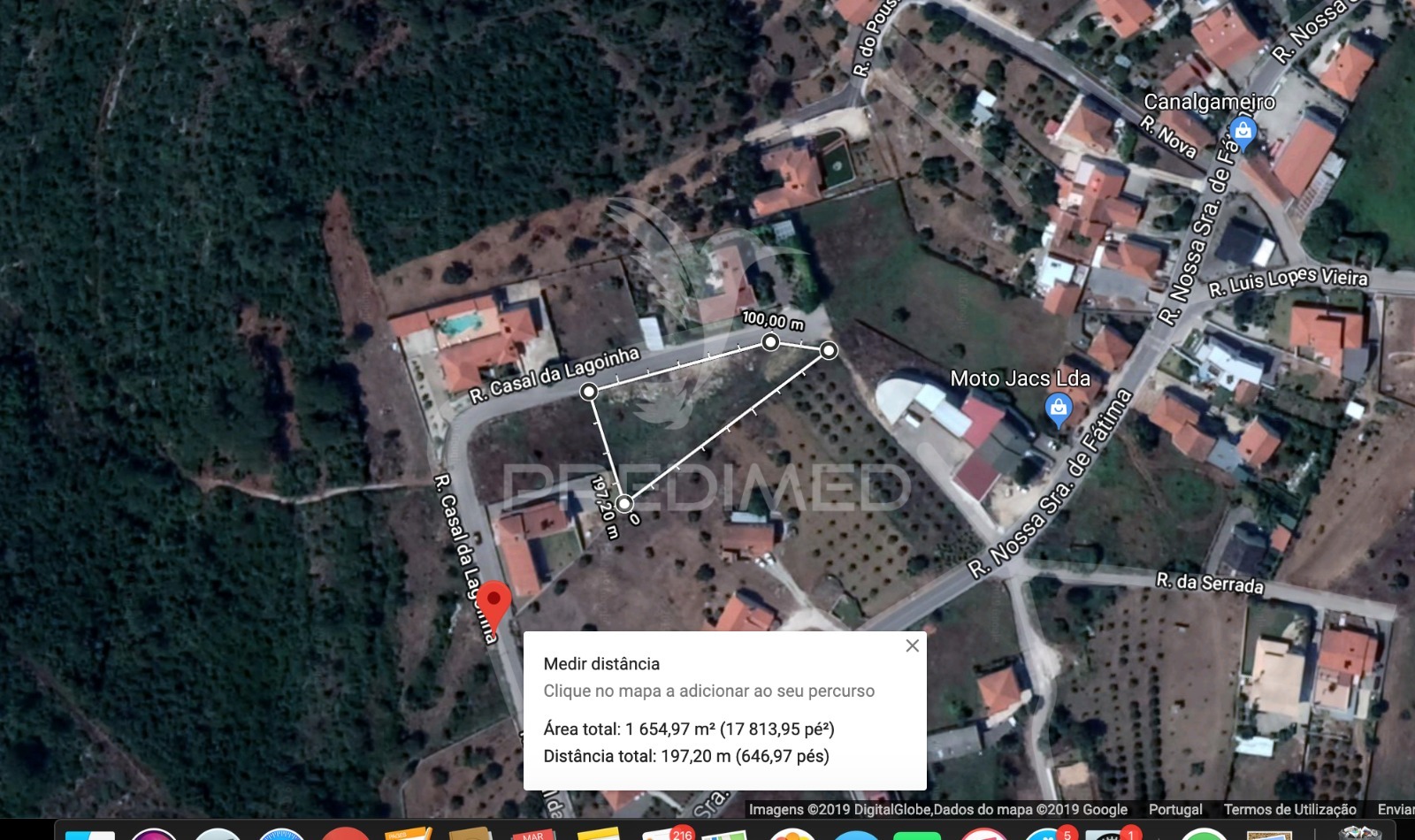Viewport: 1415px width, 840px height.
Task: Close the Medir distância panel
Action: coord(913,646)
